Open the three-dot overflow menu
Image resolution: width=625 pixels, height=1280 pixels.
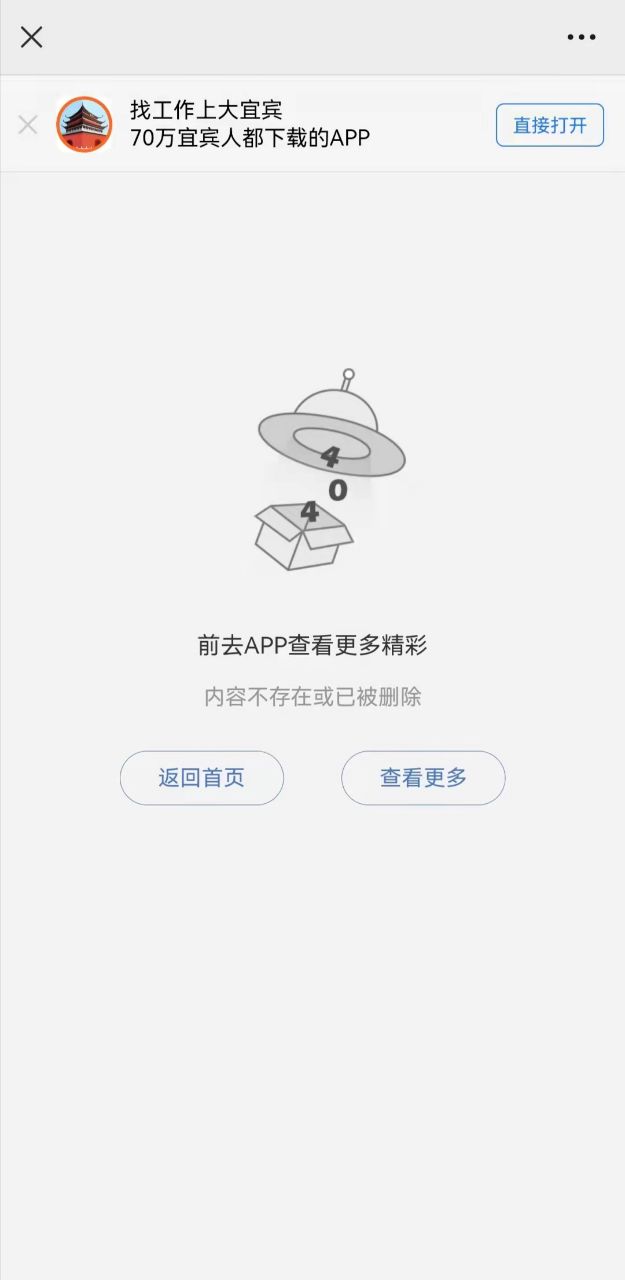581,37
